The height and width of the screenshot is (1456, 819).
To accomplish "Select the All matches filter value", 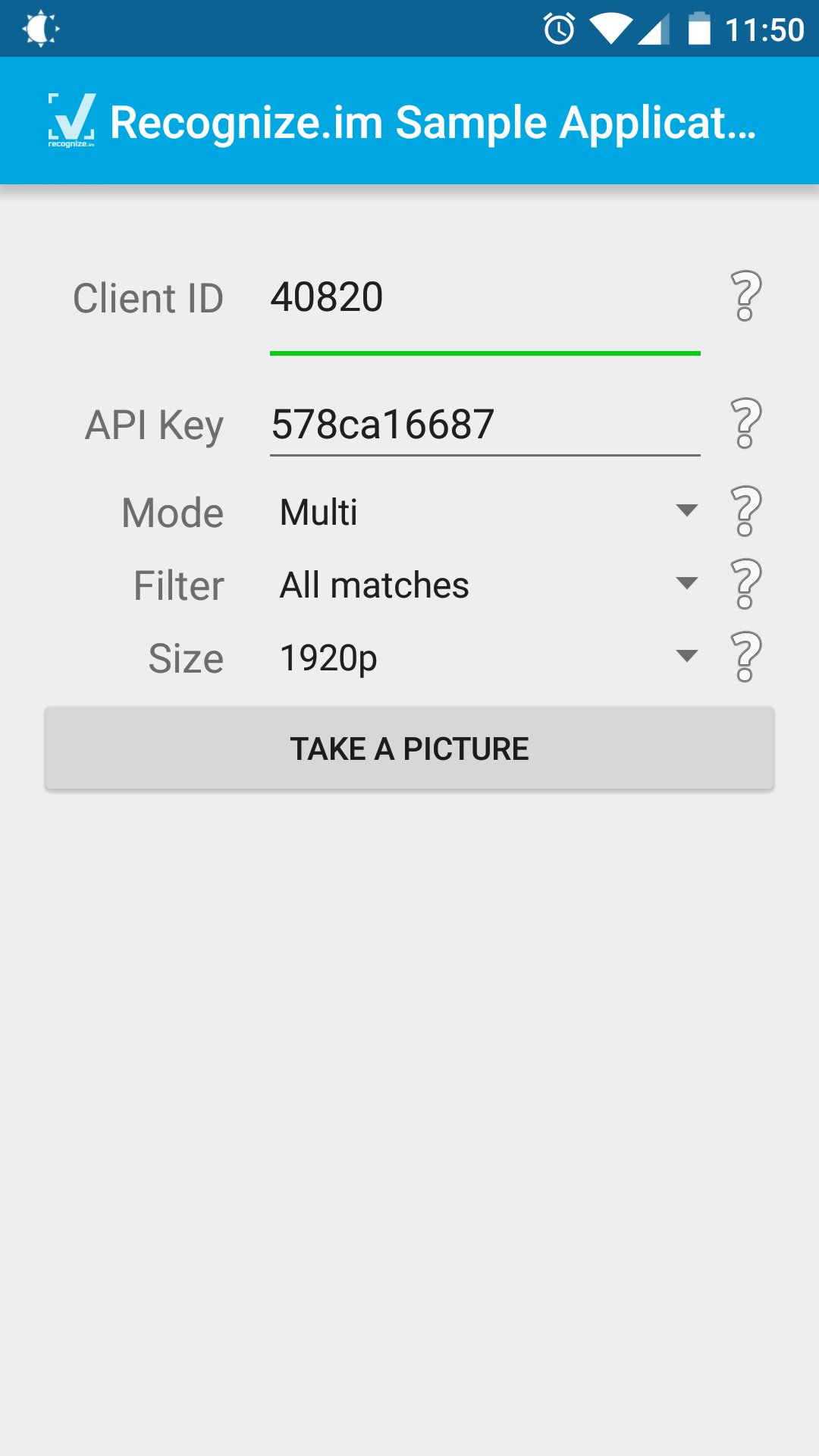I will point(375,584).
